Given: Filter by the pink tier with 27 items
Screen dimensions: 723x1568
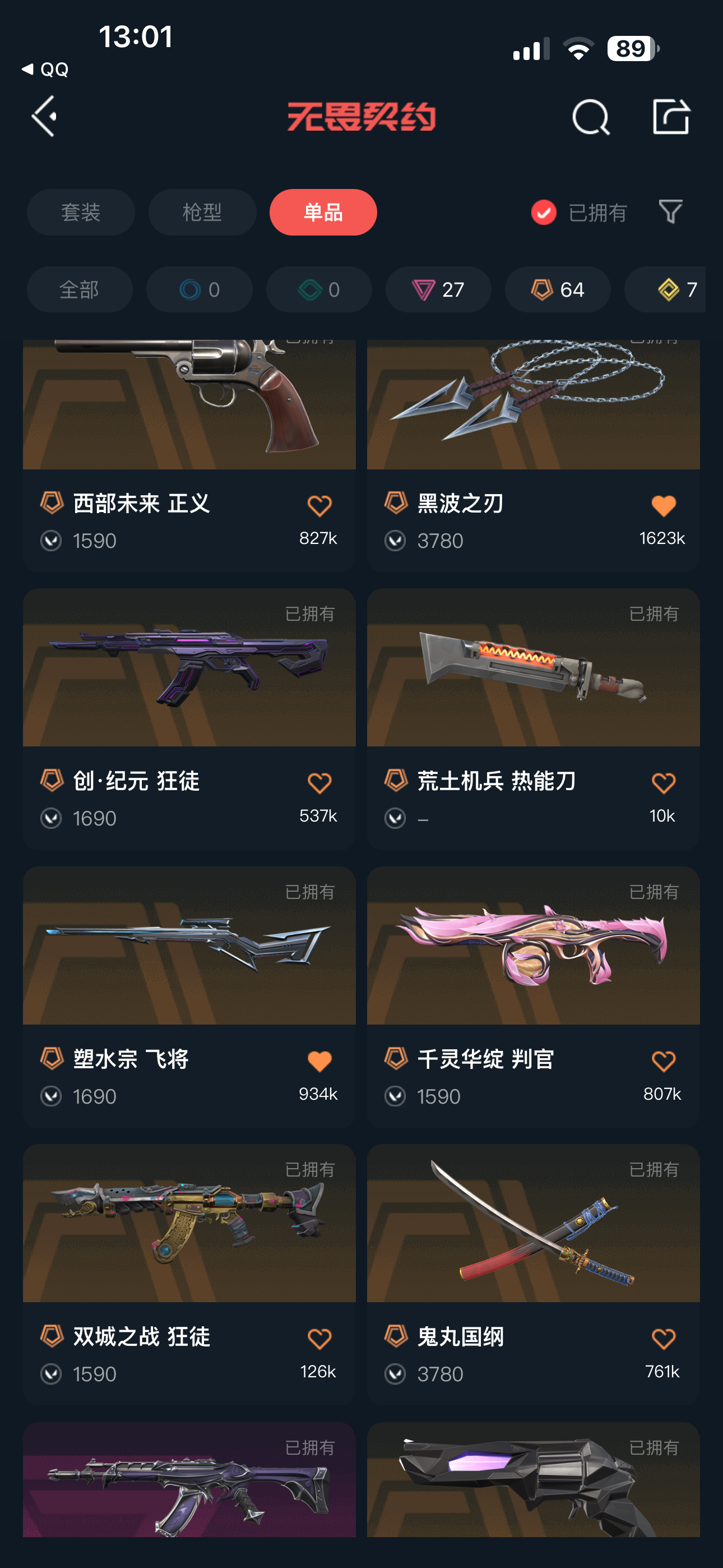Looking at the screenshot, I should point(438,290).
